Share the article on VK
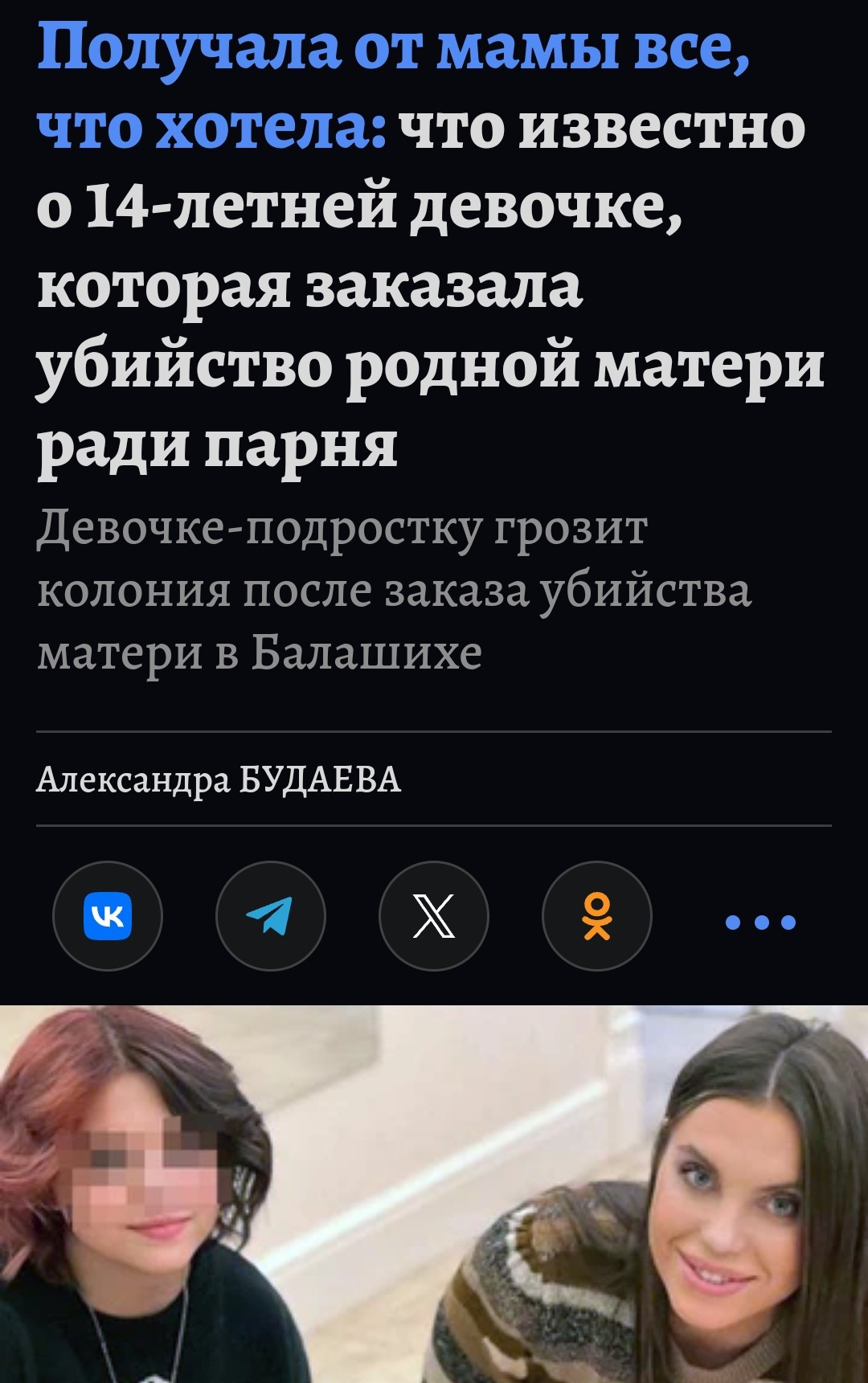 click(x=108, y=916)
